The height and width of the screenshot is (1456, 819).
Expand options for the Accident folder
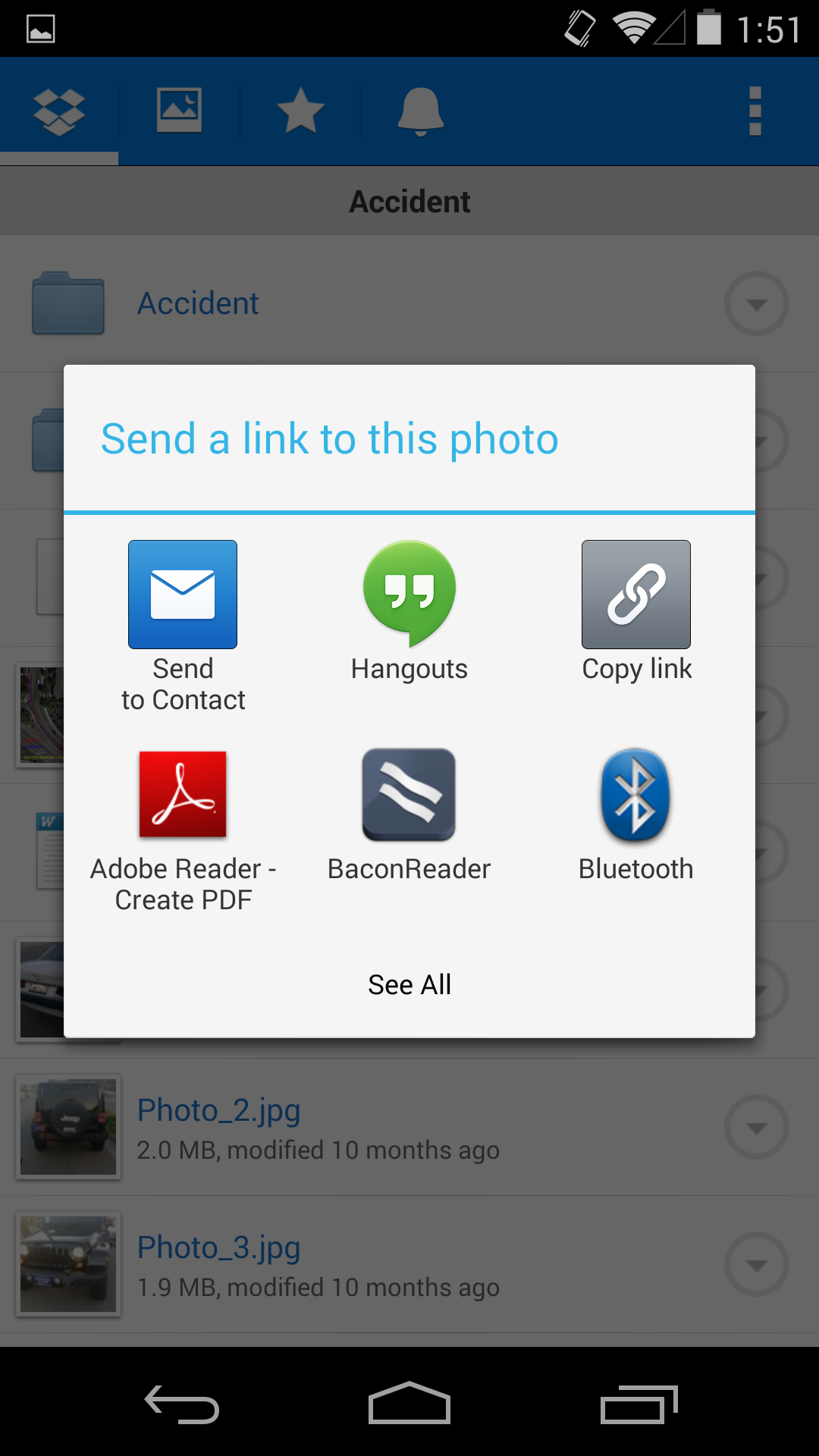(756, 303)
